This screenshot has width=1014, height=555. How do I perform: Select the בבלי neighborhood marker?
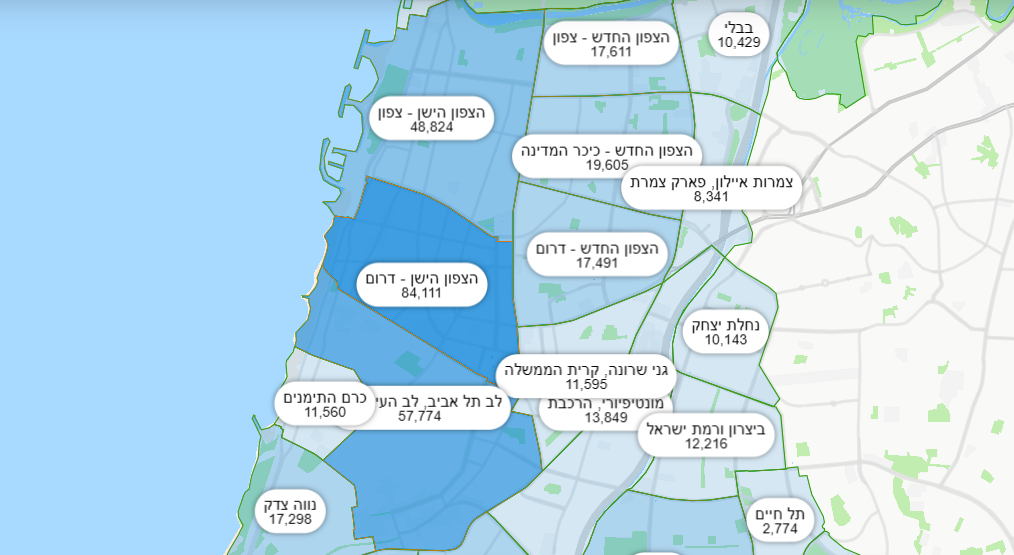739,34
